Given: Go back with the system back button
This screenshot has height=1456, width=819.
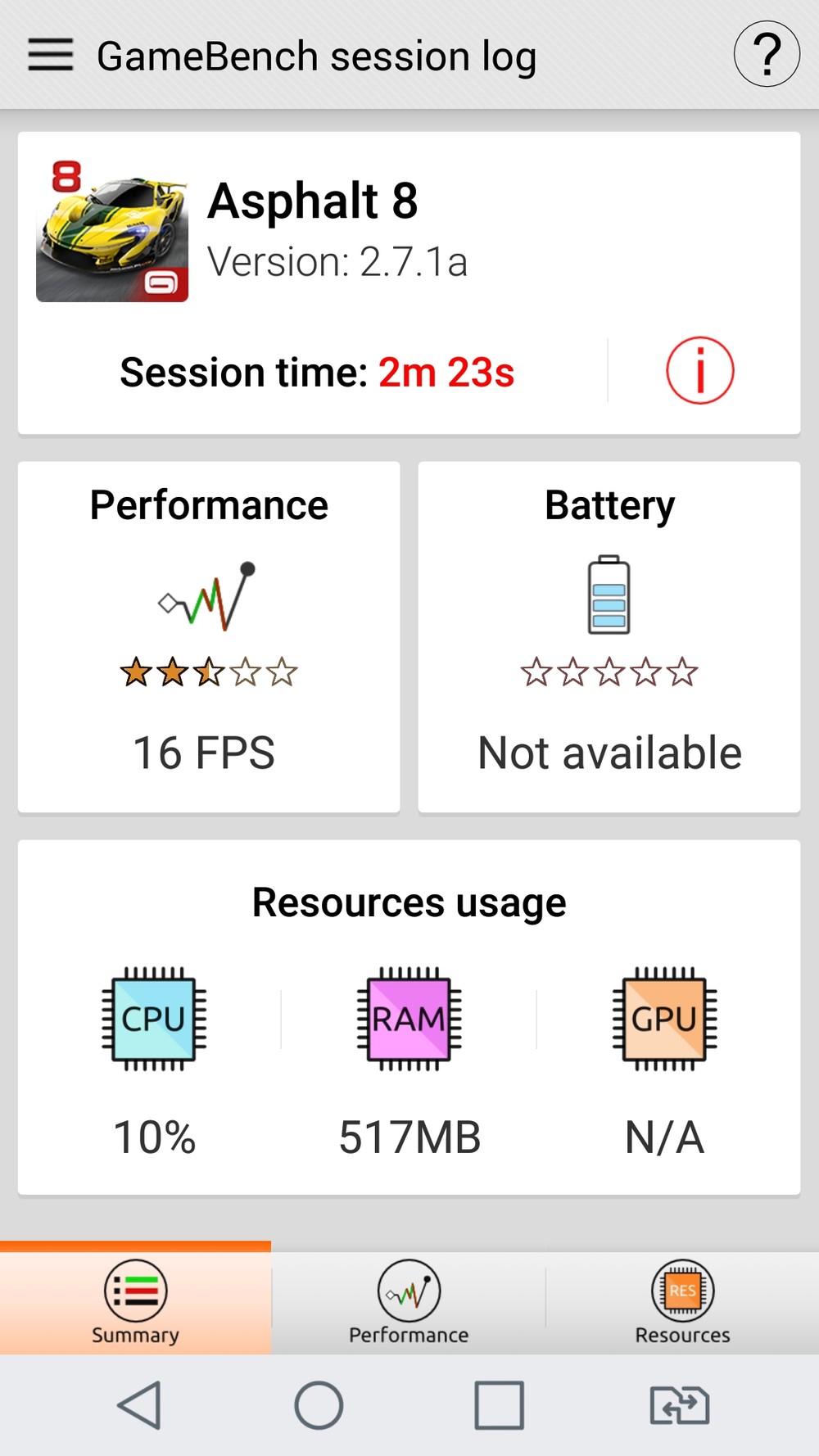Looking at the screenshot, I should tap(139, 1405).
